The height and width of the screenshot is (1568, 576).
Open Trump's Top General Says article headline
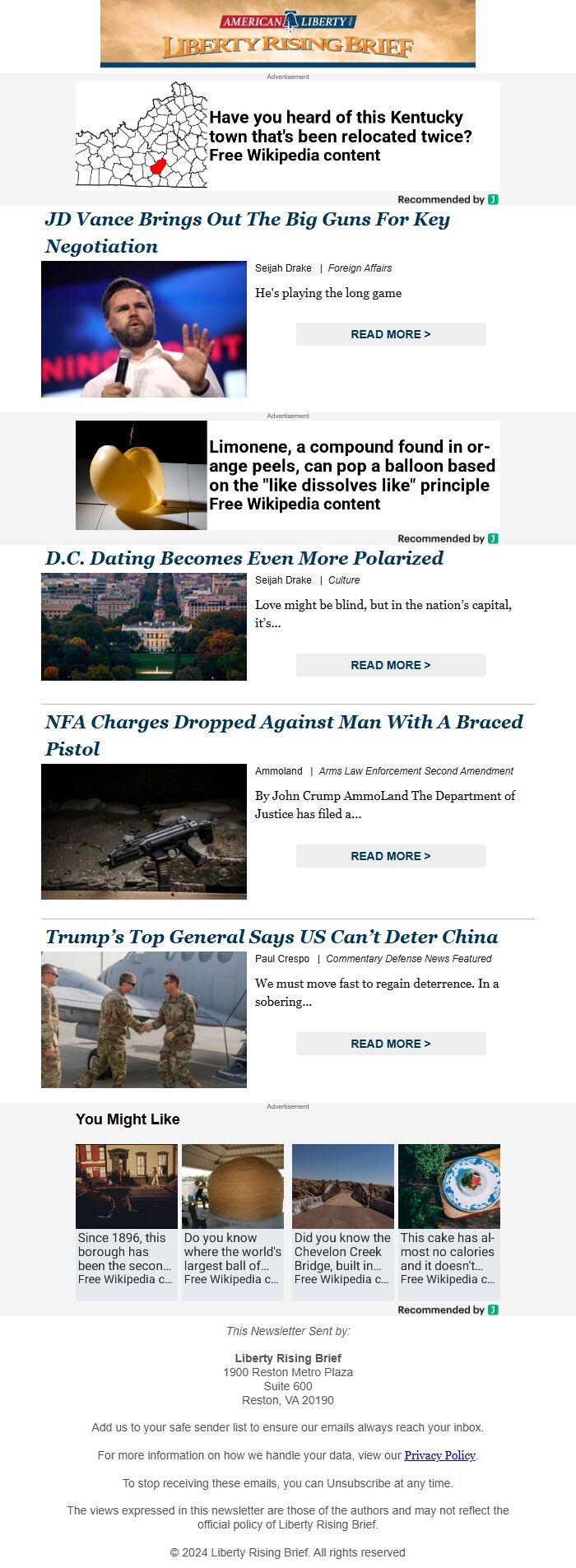pyautogui.click(x=272, y=937)
